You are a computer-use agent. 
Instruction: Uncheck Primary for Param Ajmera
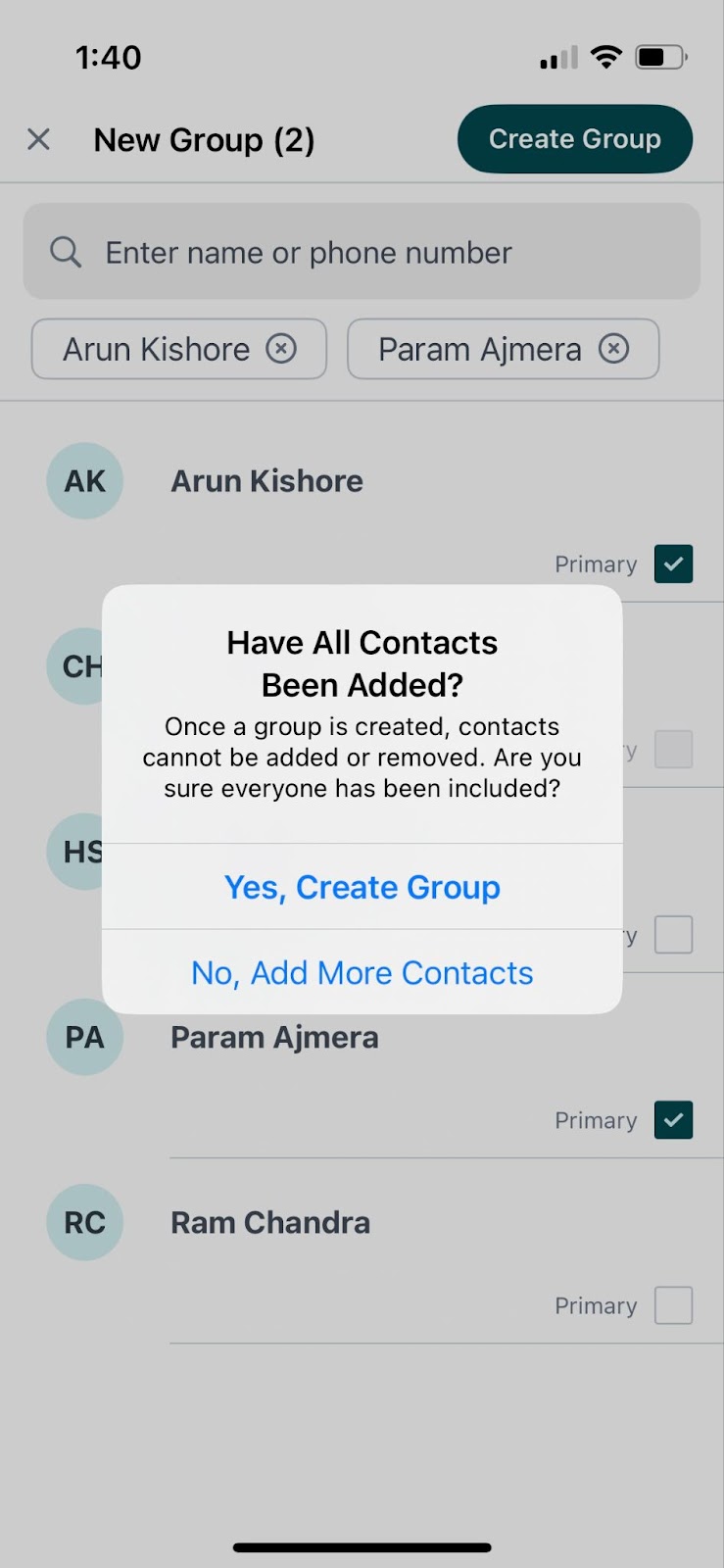tap(673, 1120)
